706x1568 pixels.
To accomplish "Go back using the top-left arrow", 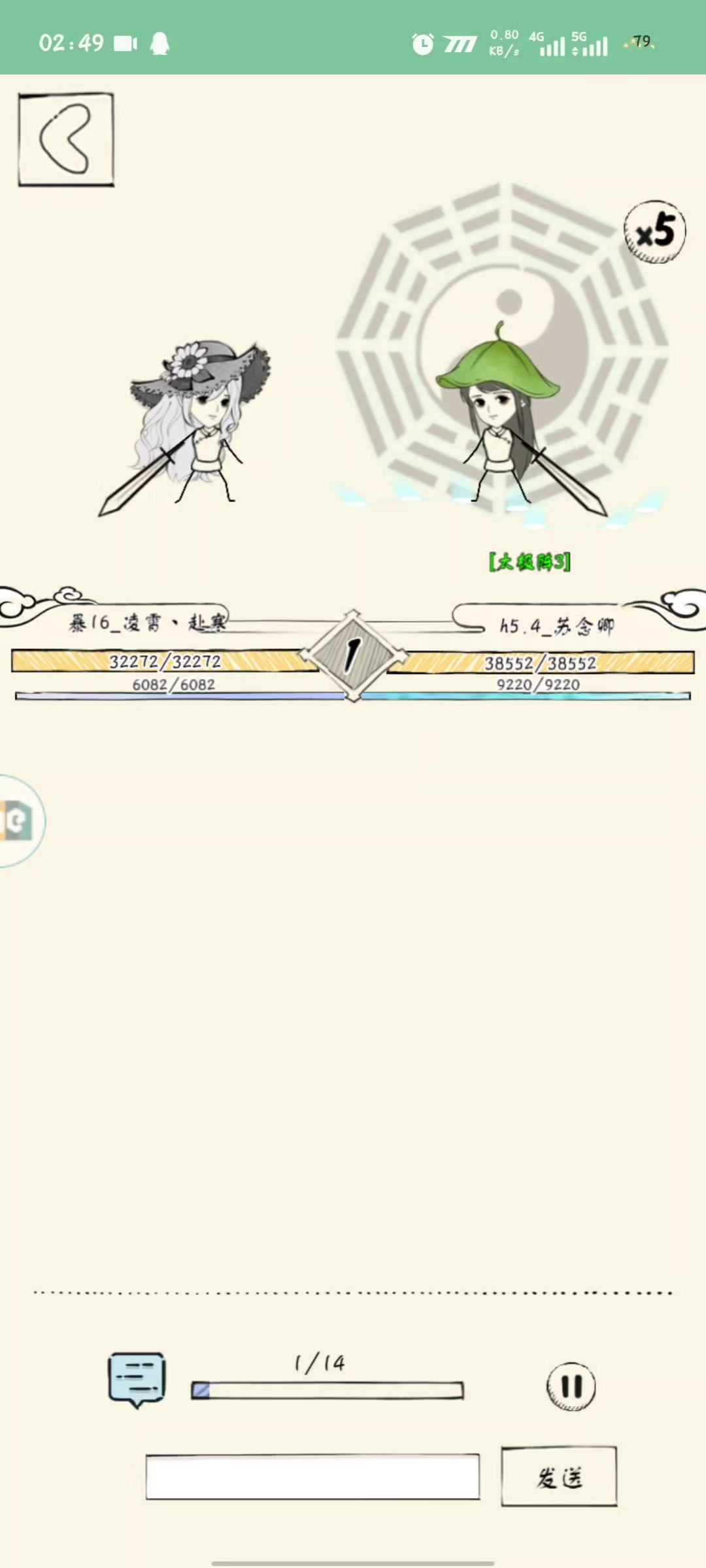I will [65, 140].
